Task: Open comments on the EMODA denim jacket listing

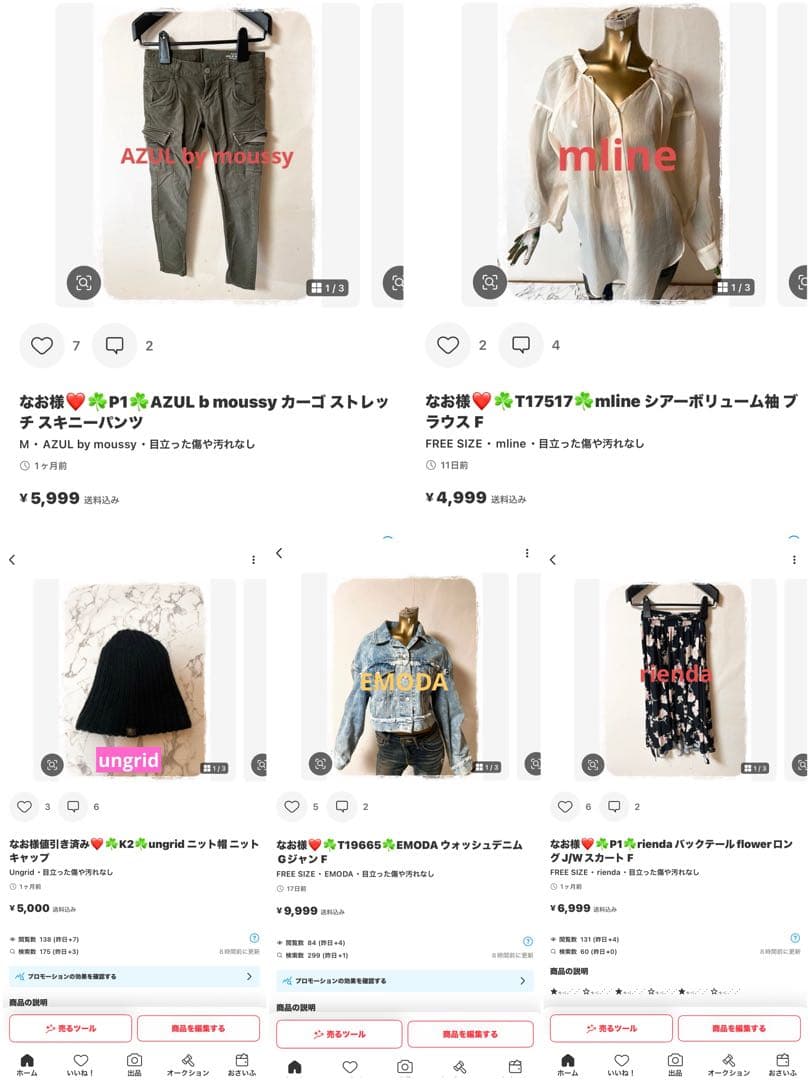Action: click(341, 807)
